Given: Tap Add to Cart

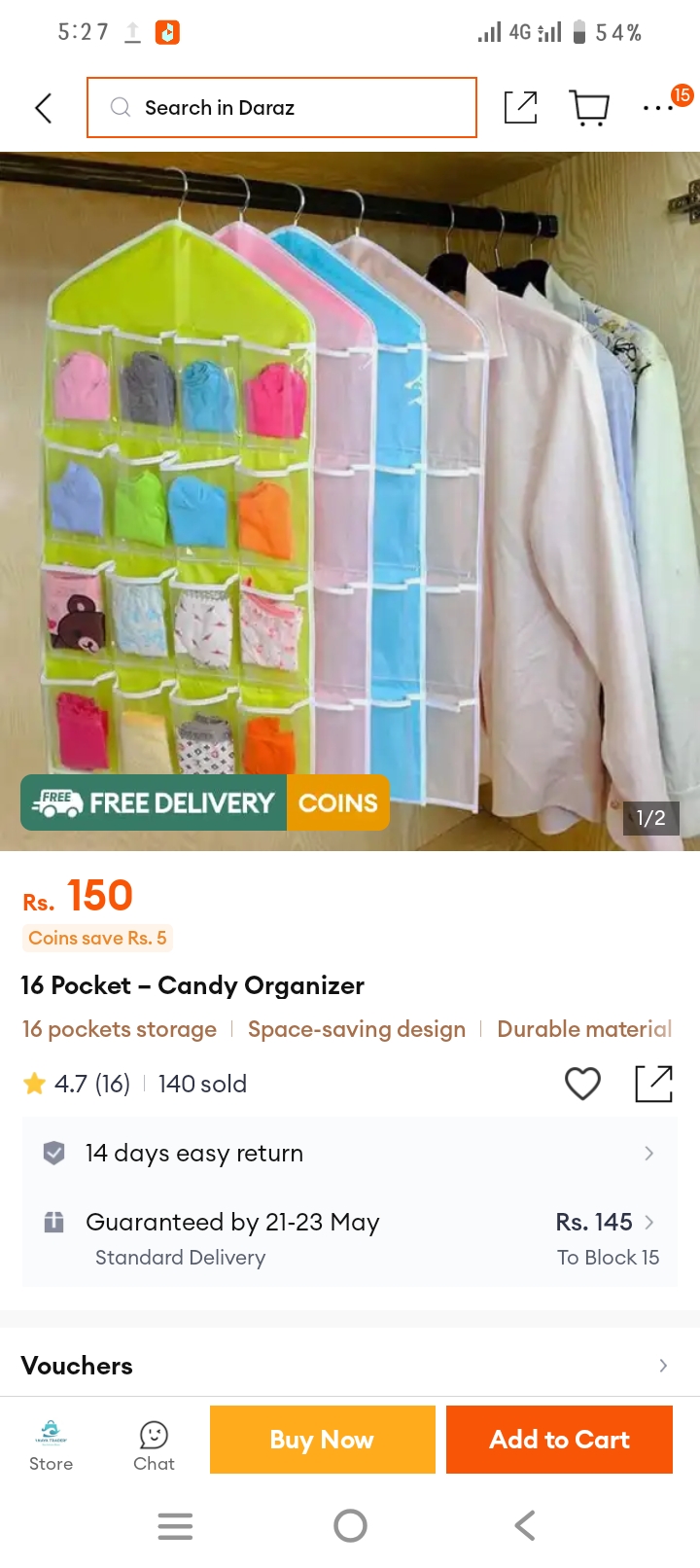Looking at the screenshot, I should click(x=559, y=1440).
